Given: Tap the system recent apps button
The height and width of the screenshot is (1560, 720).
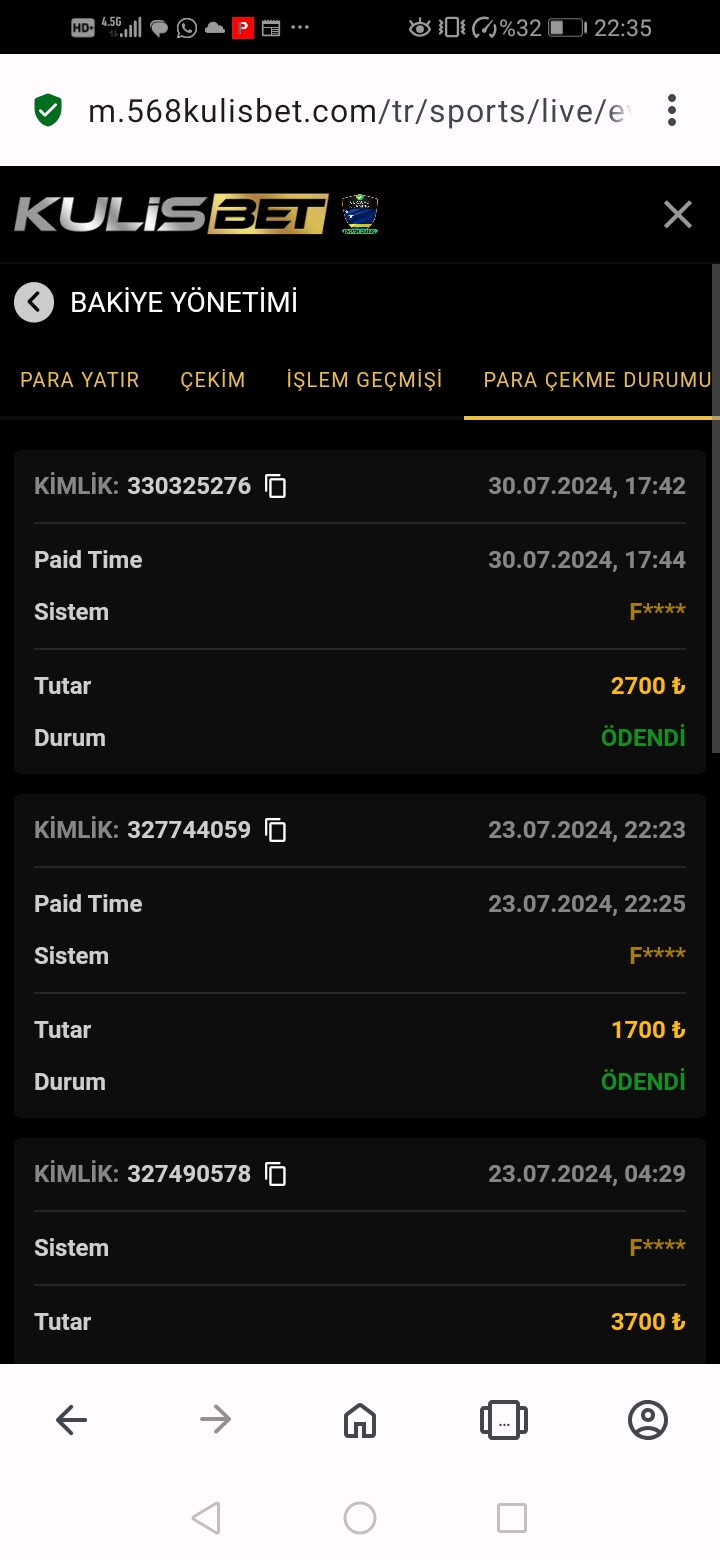Looking at the screenshot, I should (512, 1518).
